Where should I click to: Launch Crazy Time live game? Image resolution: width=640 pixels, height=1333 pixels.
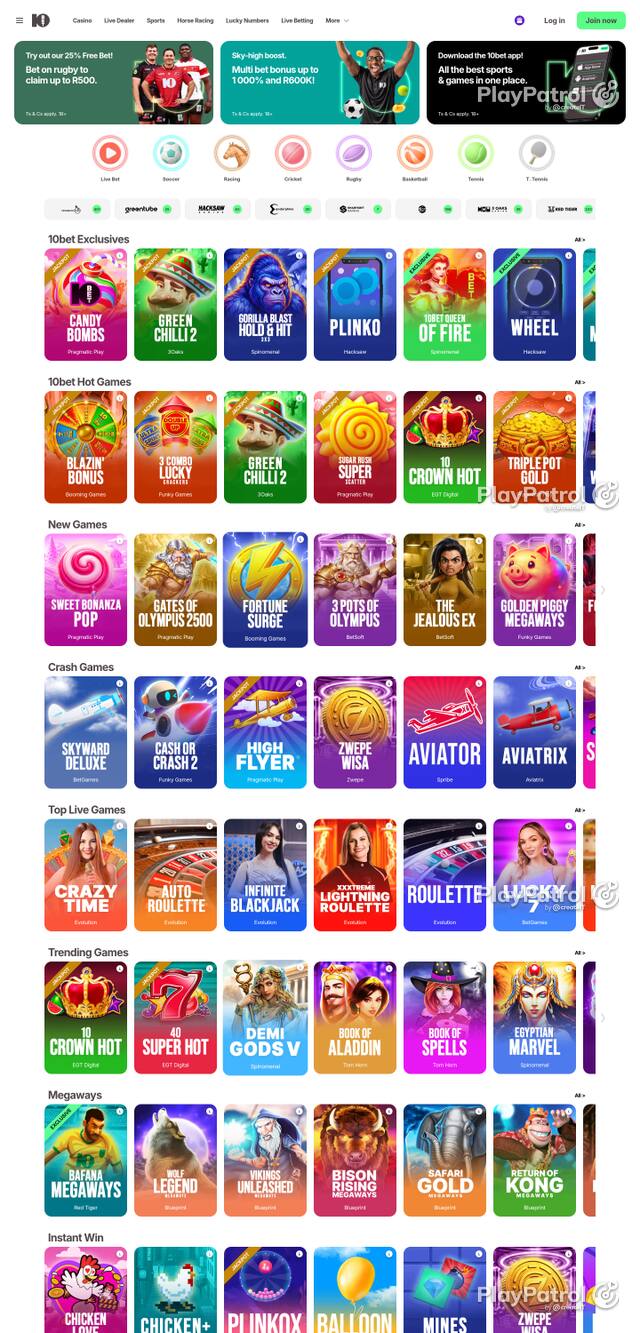85,875
